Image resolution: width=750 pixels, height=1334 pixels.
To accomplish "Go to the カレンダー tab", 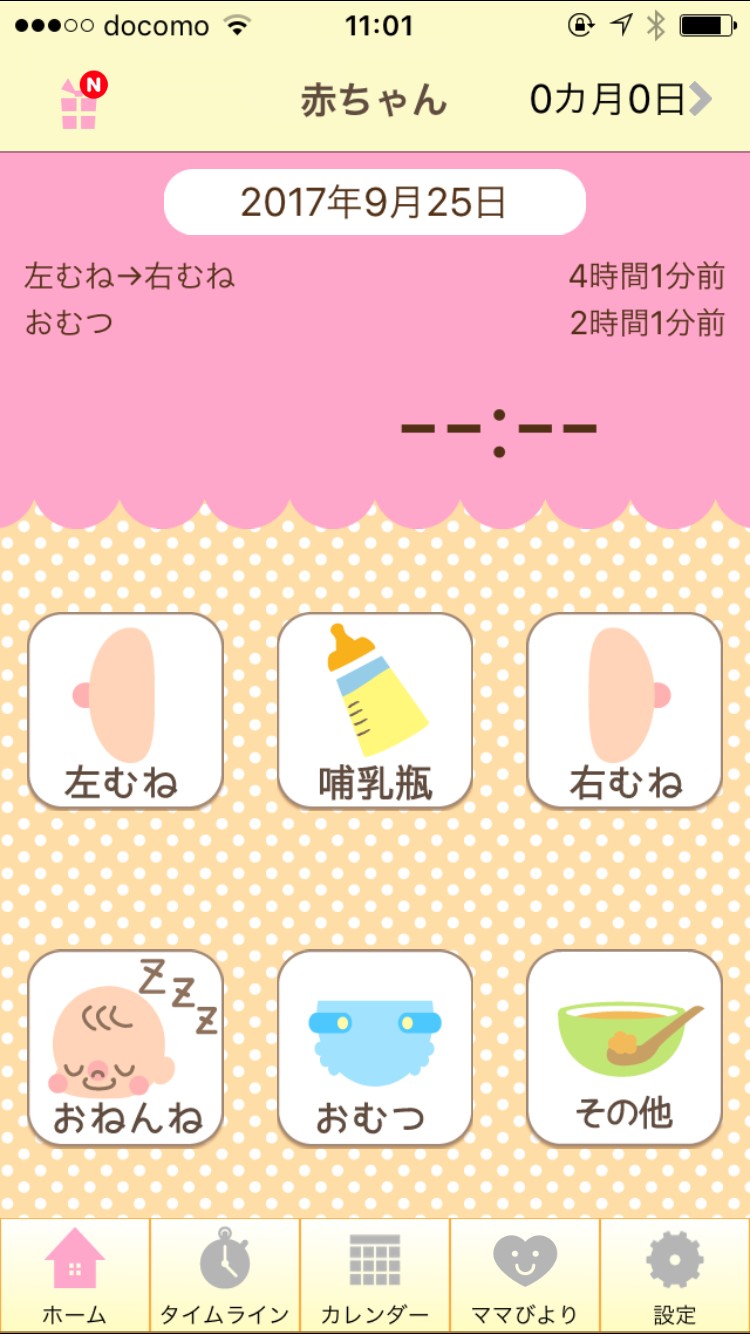I will pyautogui.click(x=375, y=1275).
